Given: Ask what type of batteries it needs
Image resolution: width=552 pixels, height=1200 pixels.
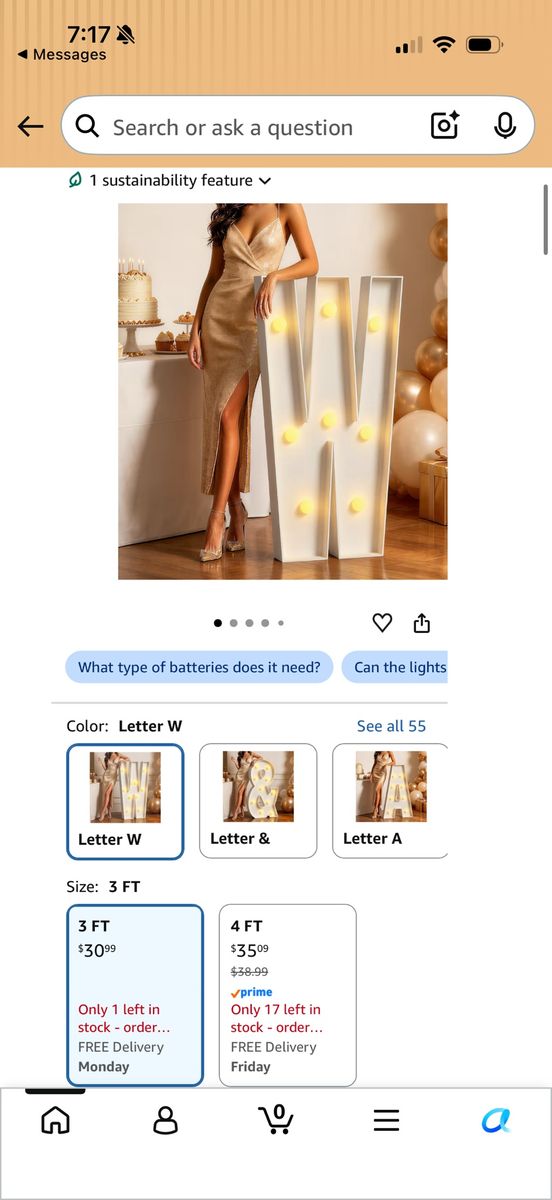Looking at the screenshot, I should (199, 667).
